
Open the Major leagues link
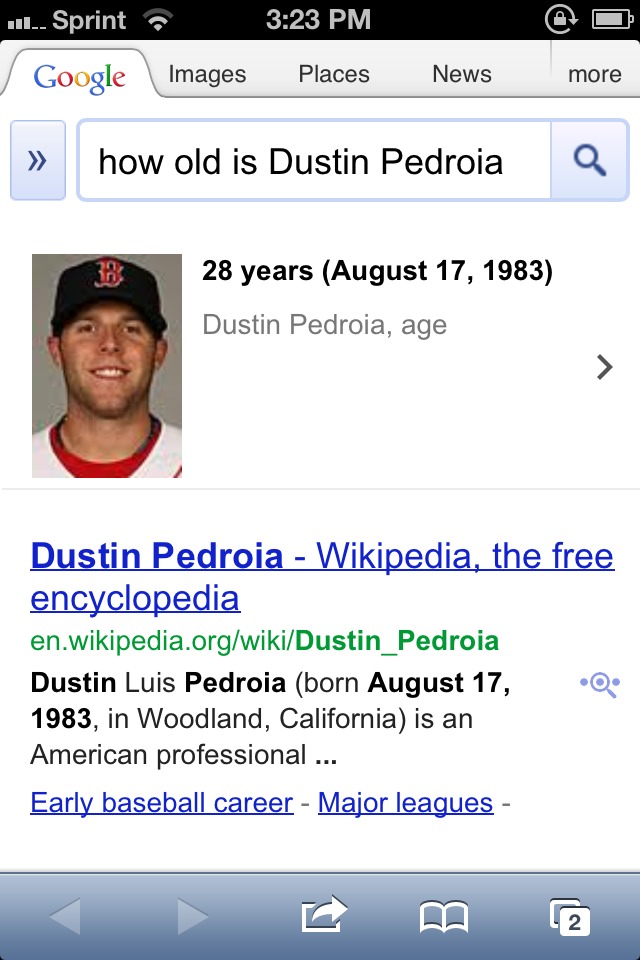click(405, 803)
